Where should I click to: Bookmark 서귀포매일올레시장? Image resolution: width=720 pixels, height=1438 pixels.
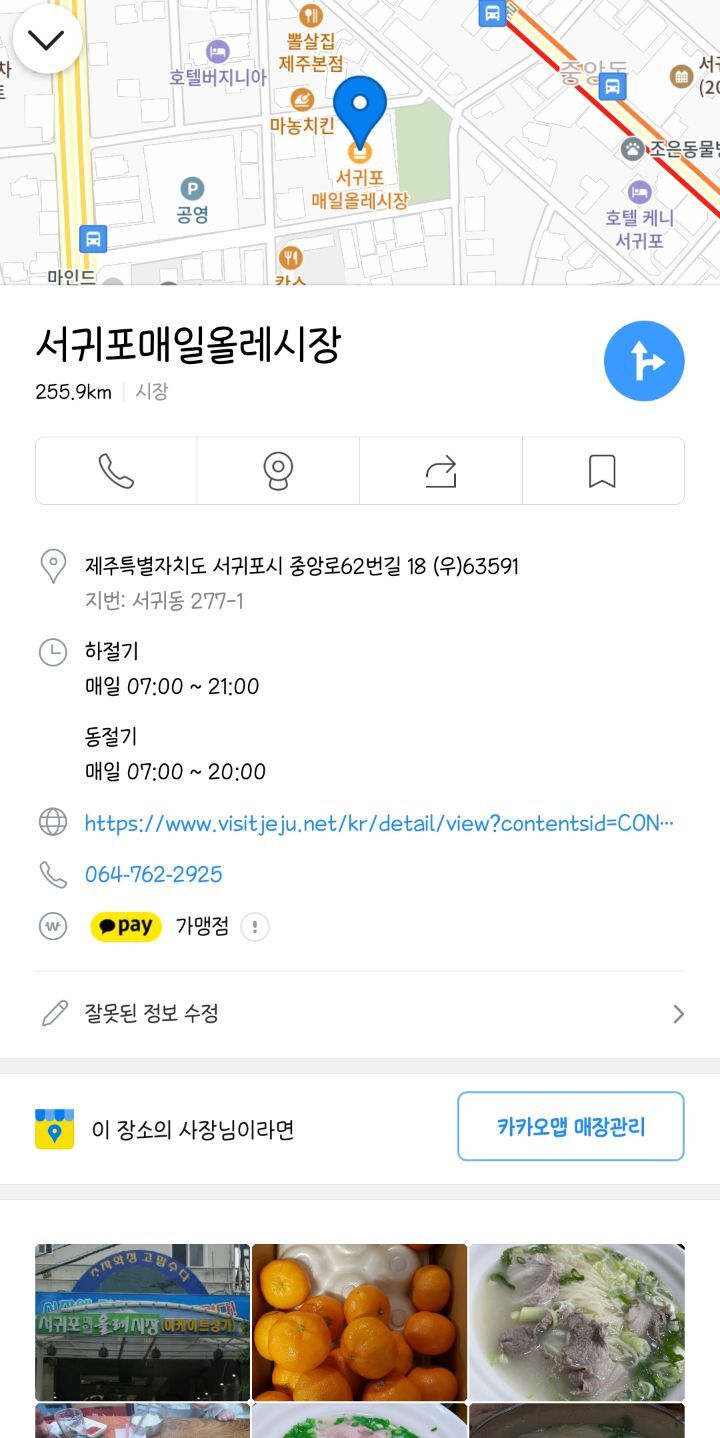(x=602, y=471)
